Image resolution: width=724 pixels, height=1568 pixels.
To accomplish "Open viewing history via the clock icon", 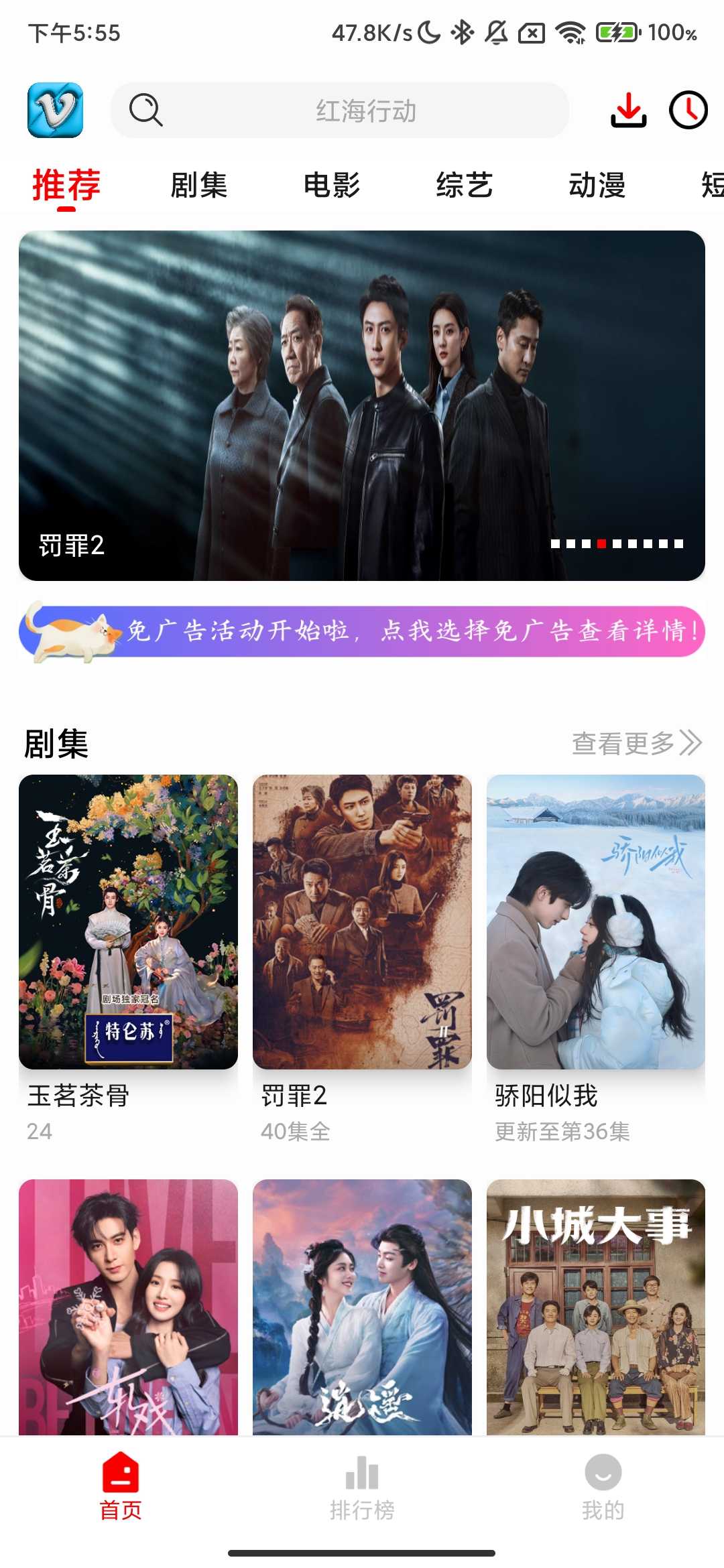I will (687, 111).
